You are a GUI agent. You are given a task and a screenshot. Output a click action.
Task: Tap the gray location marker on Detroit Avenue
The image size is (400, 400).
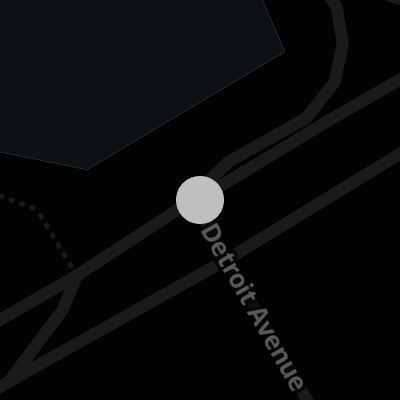click(200, 200)
